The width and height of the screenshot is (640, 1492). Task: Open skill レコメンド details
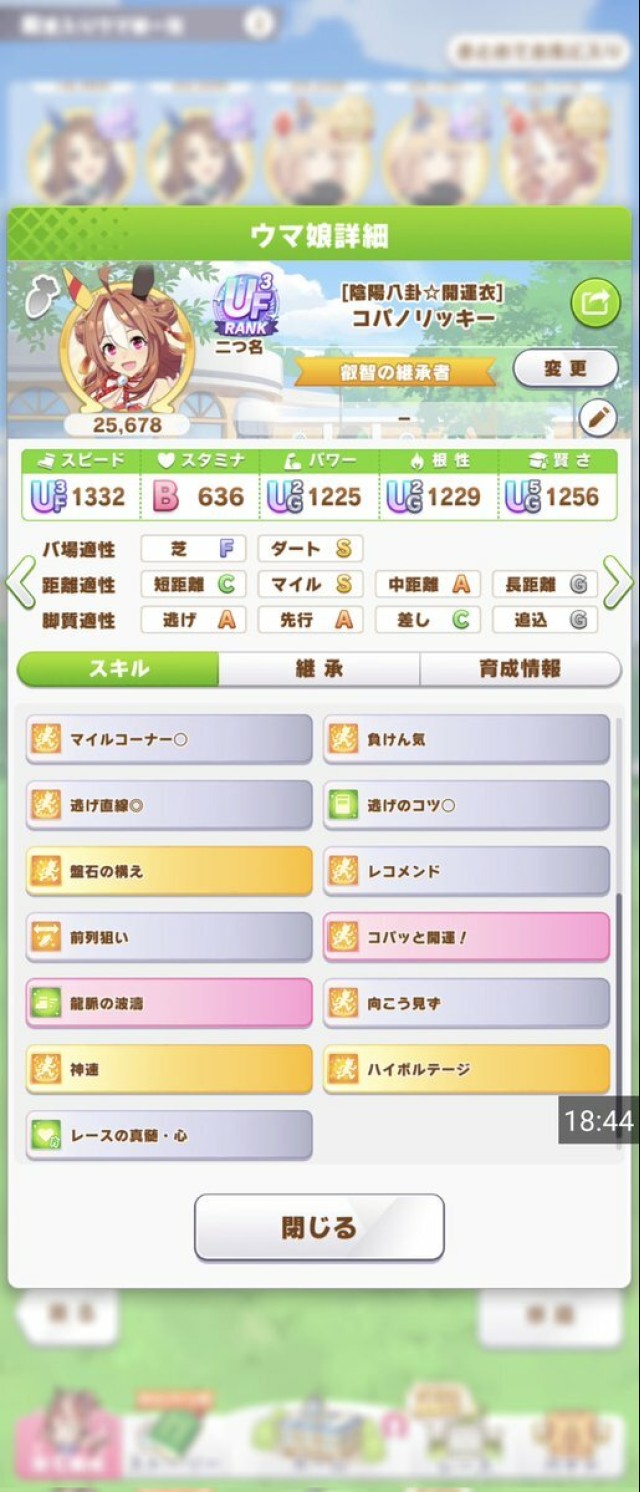pyautogui.click(x=467, y=871)
